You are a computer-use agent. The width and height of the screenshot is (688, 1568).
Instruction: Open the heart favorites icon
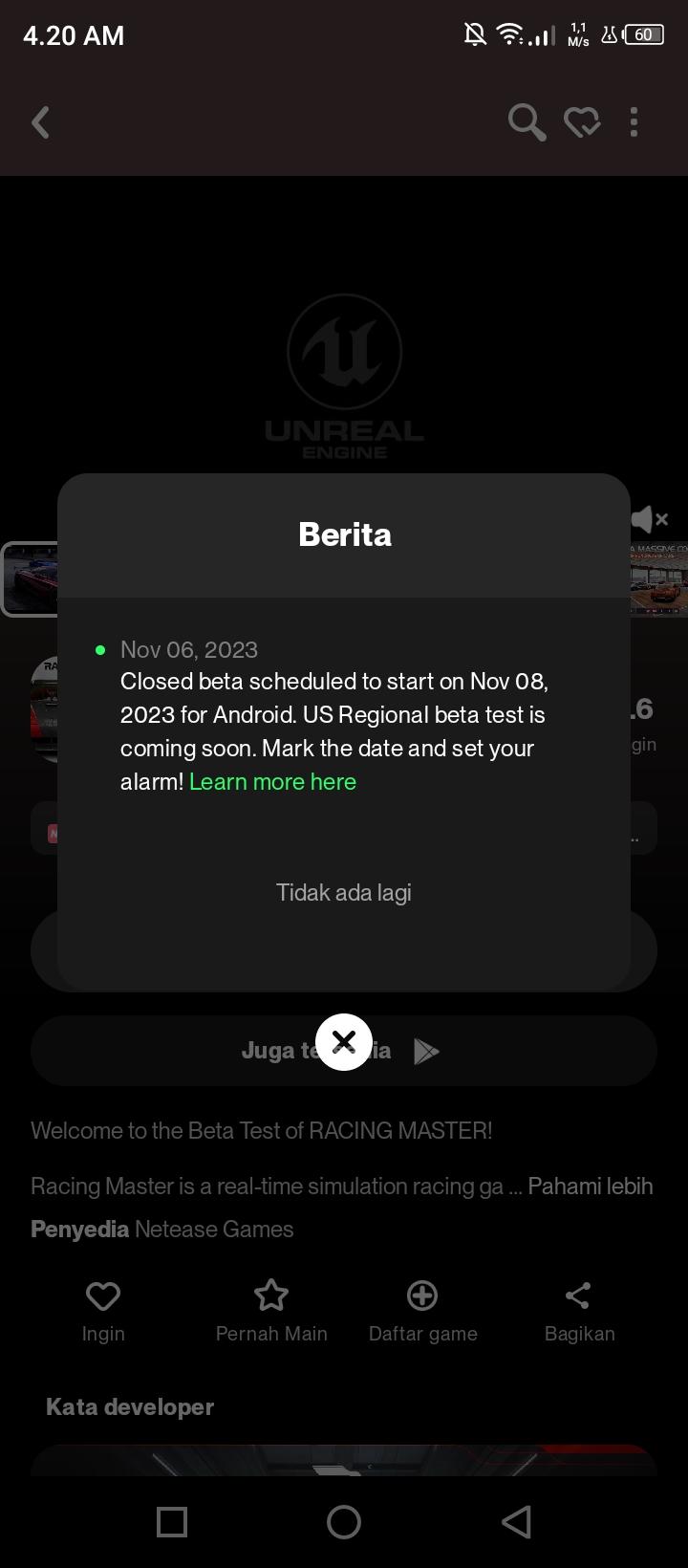pos(581,122)
